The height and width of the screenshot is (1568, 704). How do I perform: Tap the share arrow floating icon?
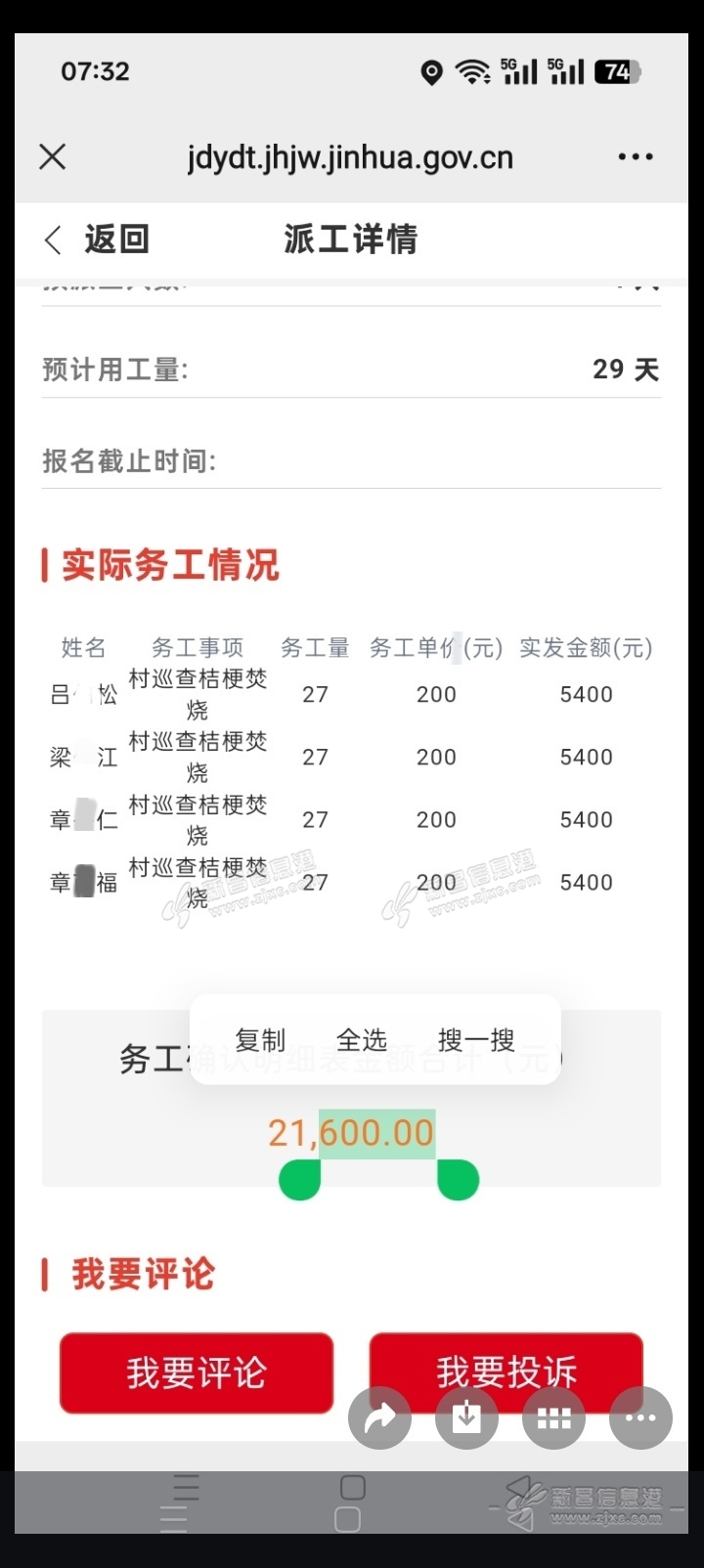click(380, 1417)
